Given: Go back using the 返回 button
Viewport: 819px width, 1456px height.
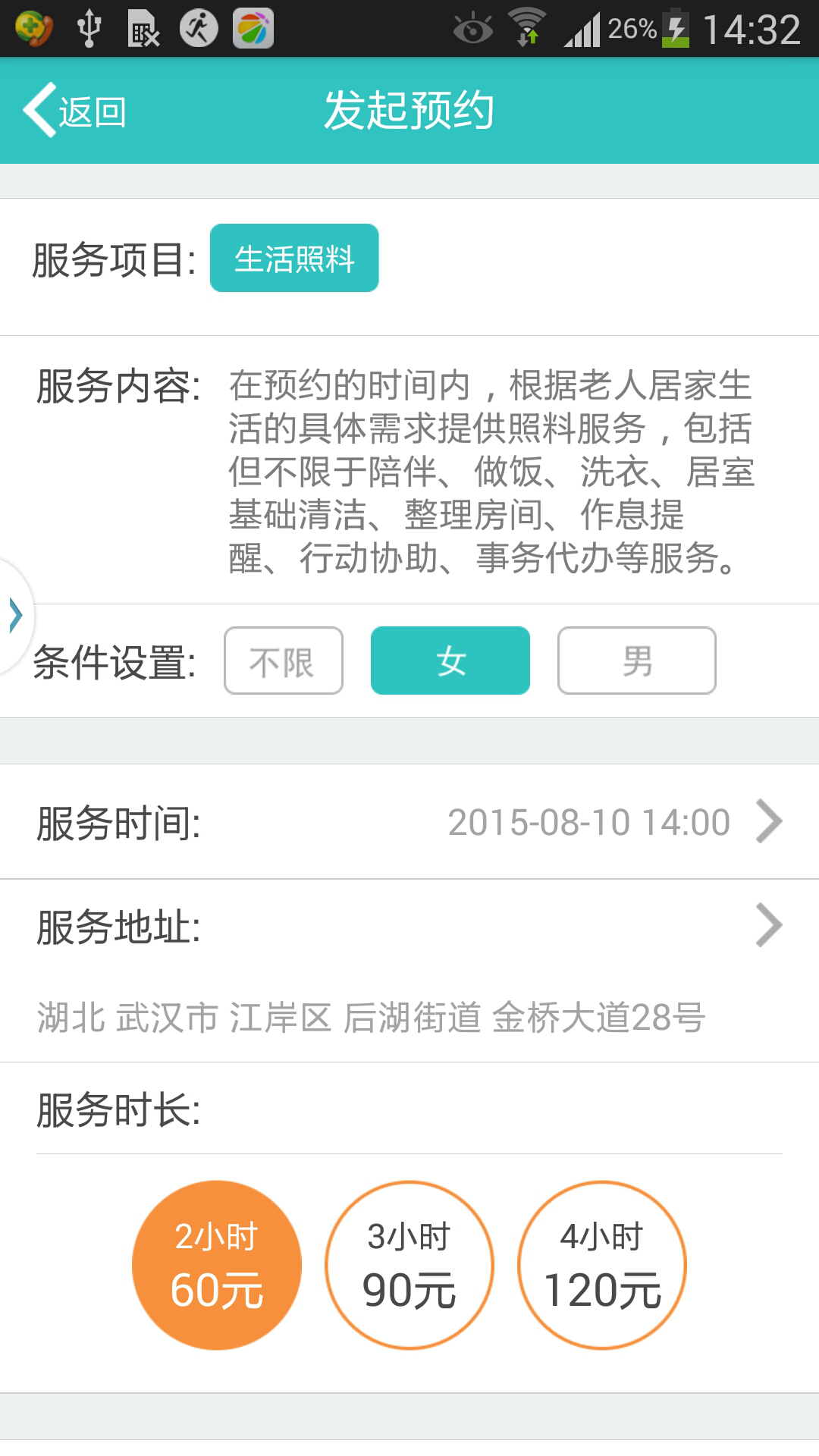Looking at the screenshot, I should point(74,111).
